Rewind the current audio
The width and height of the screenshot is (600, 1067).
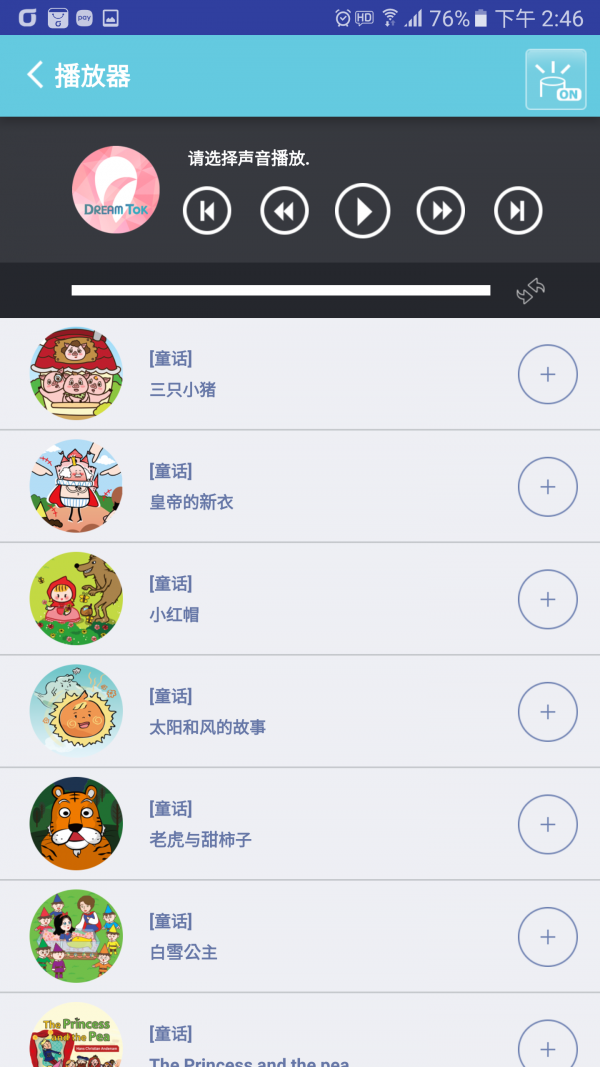tap(285, 211)
